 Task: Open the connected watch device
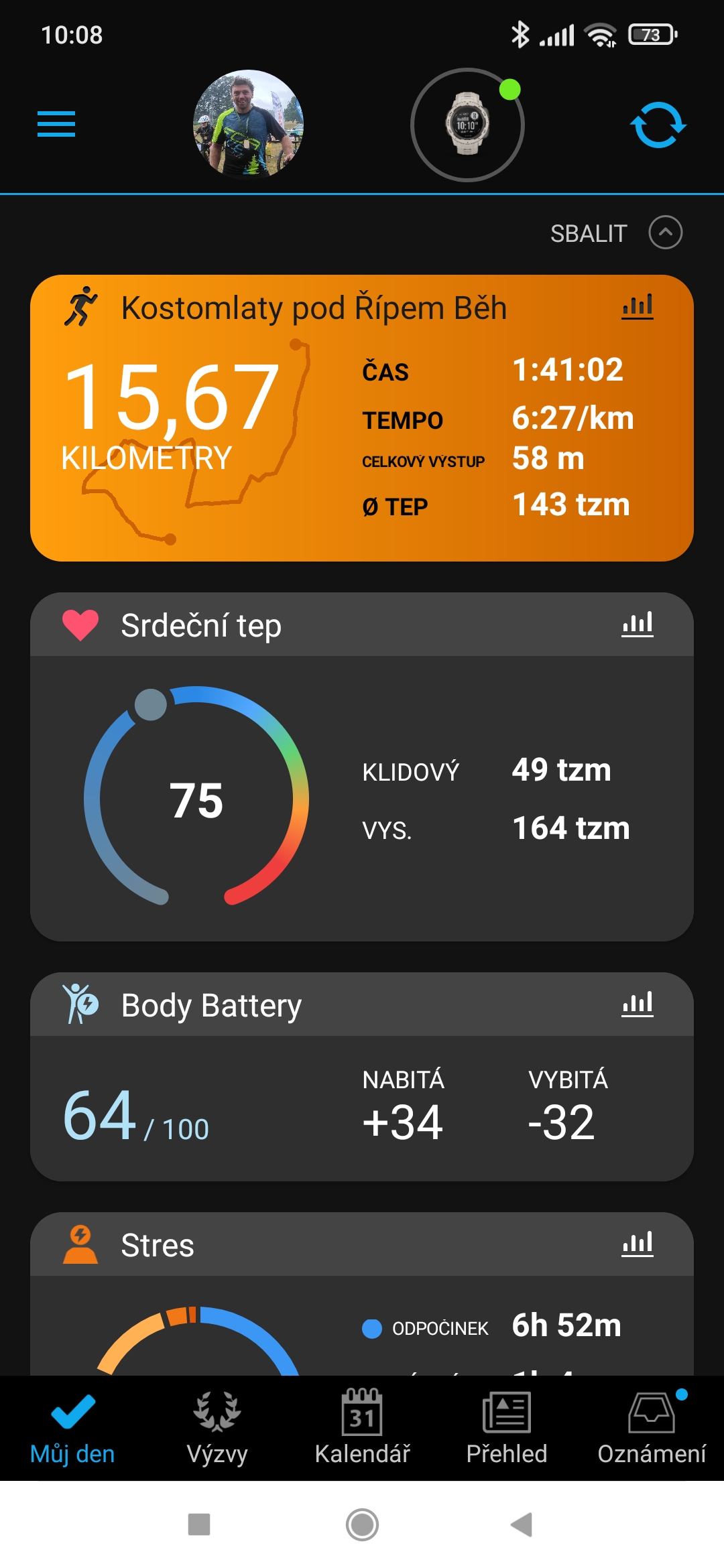tap(467, 125)
